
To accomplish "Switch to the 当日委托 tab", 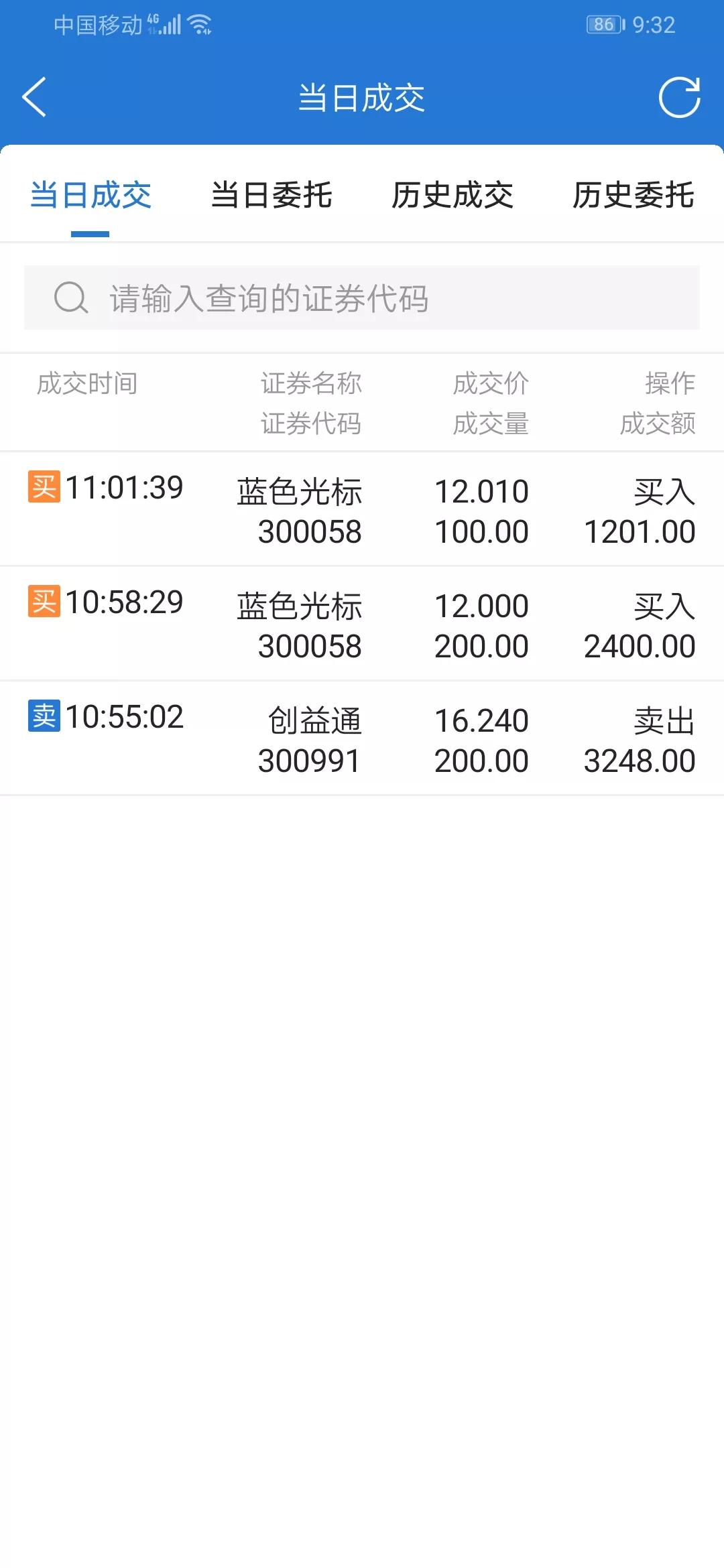I will [270, 196].
